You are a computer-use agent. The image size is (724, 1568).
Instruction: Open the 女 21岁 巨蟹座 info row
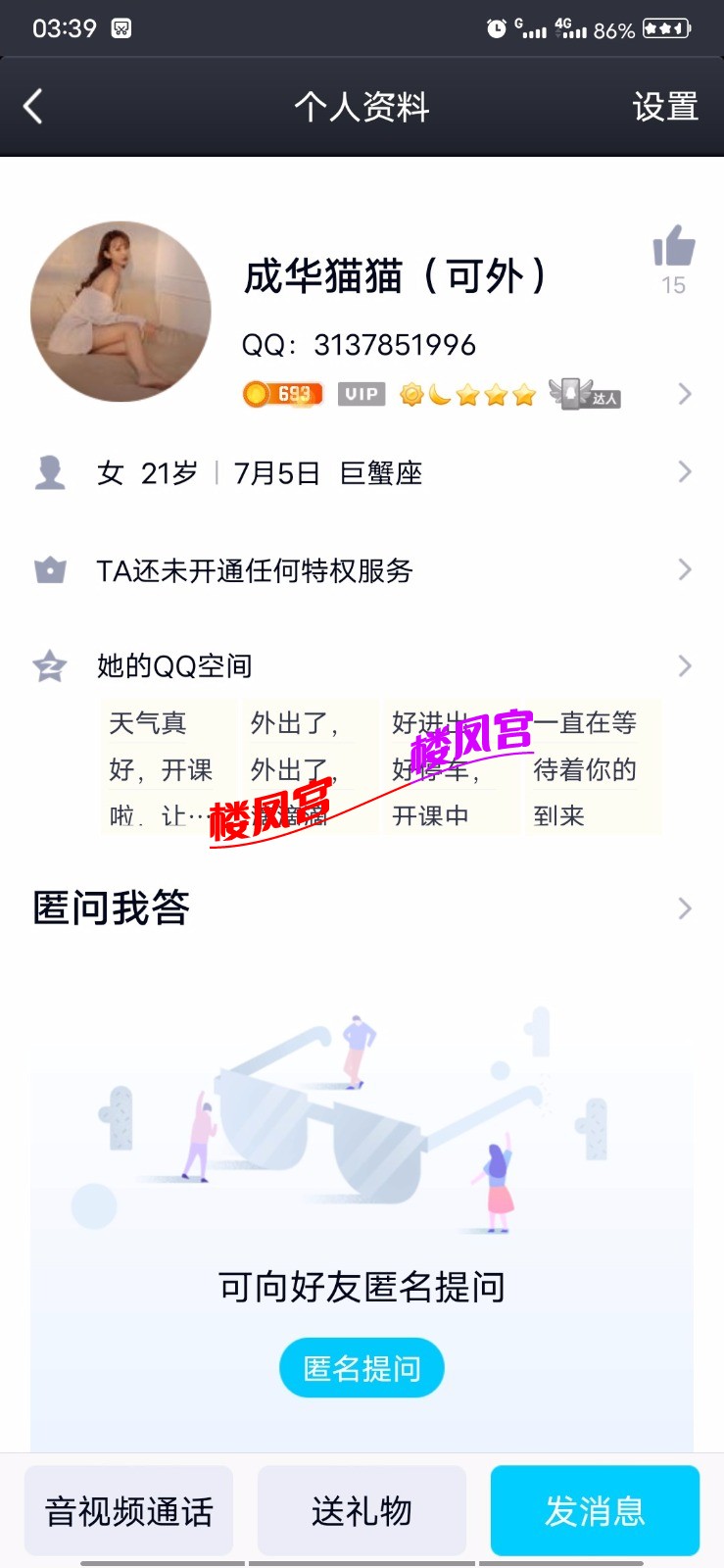pos(362,473)
